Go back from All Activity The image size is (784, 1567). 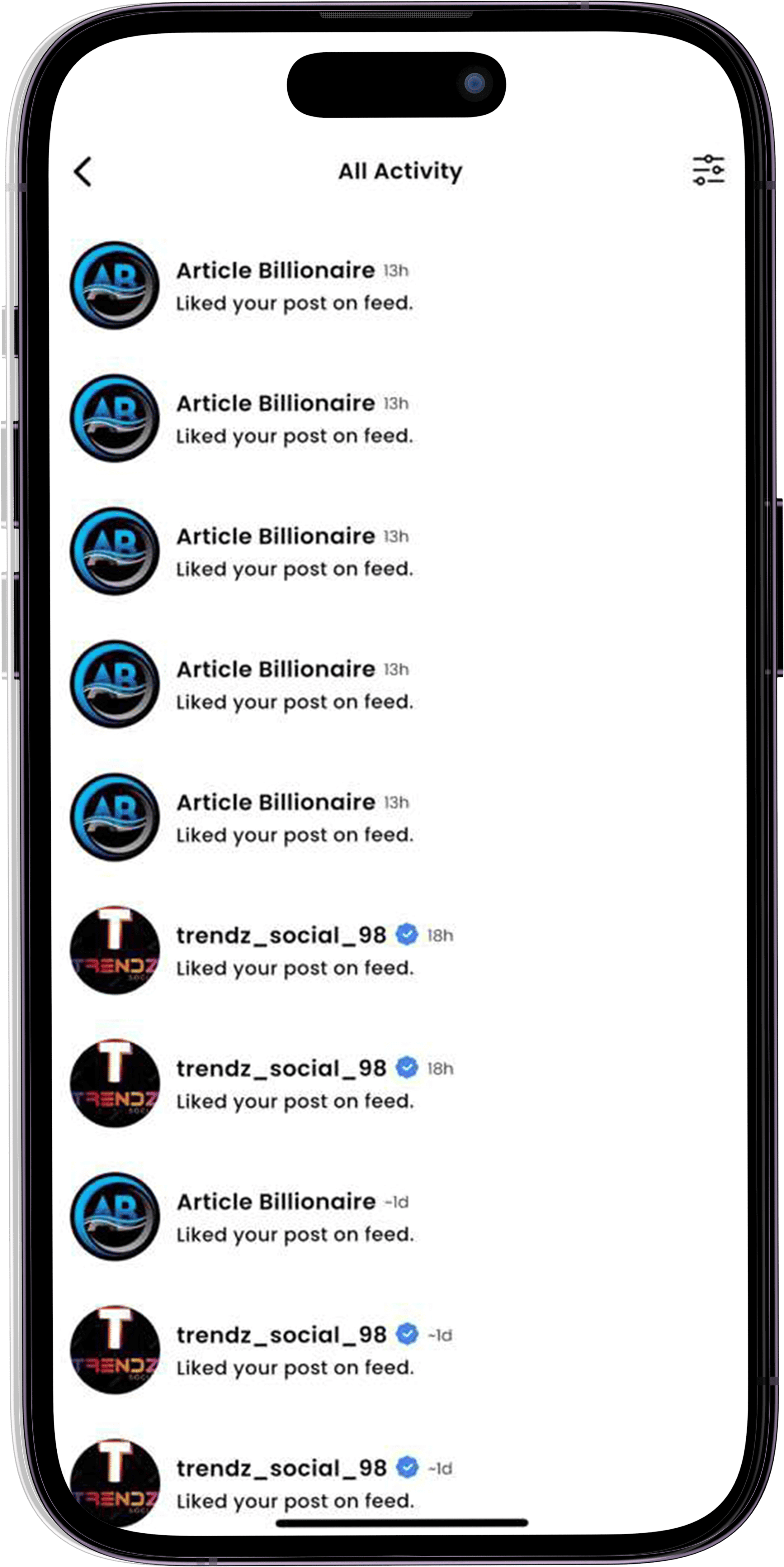pos(83,172)
